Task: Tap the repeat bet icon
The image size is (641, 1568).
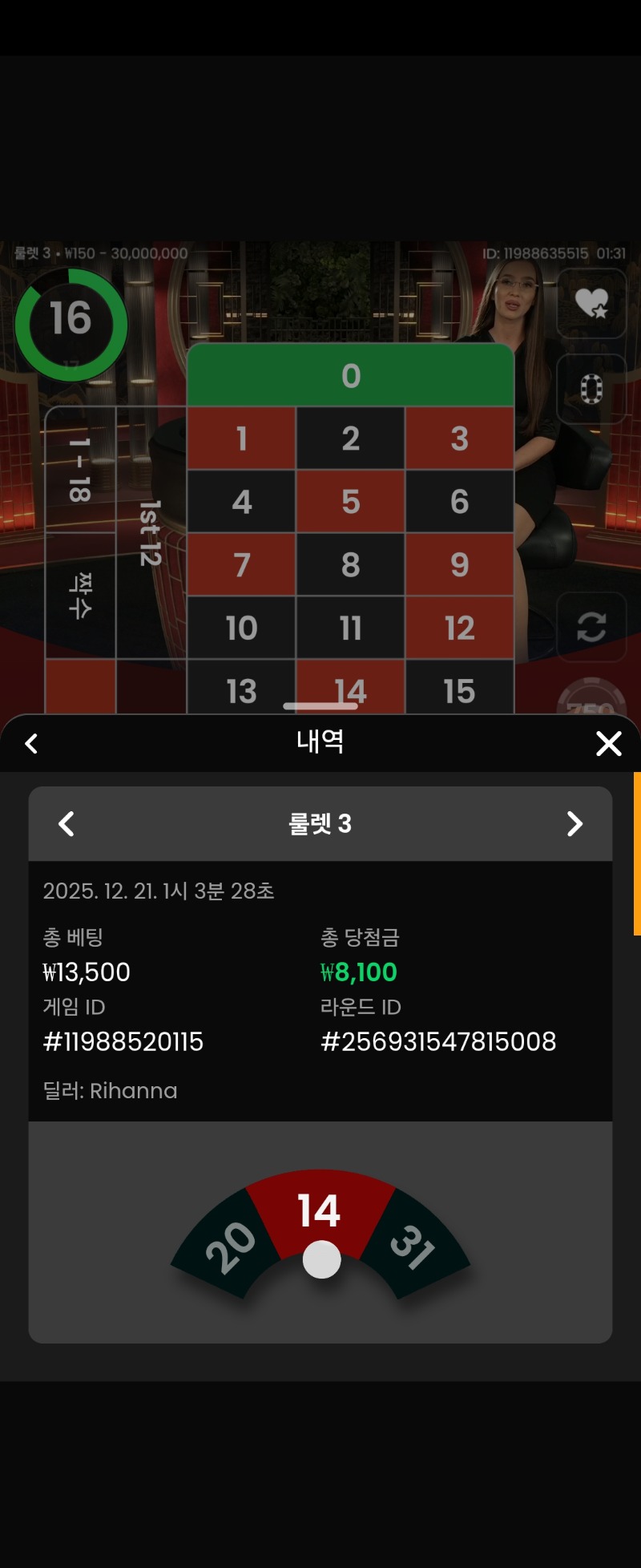Action: click(591, 627)
